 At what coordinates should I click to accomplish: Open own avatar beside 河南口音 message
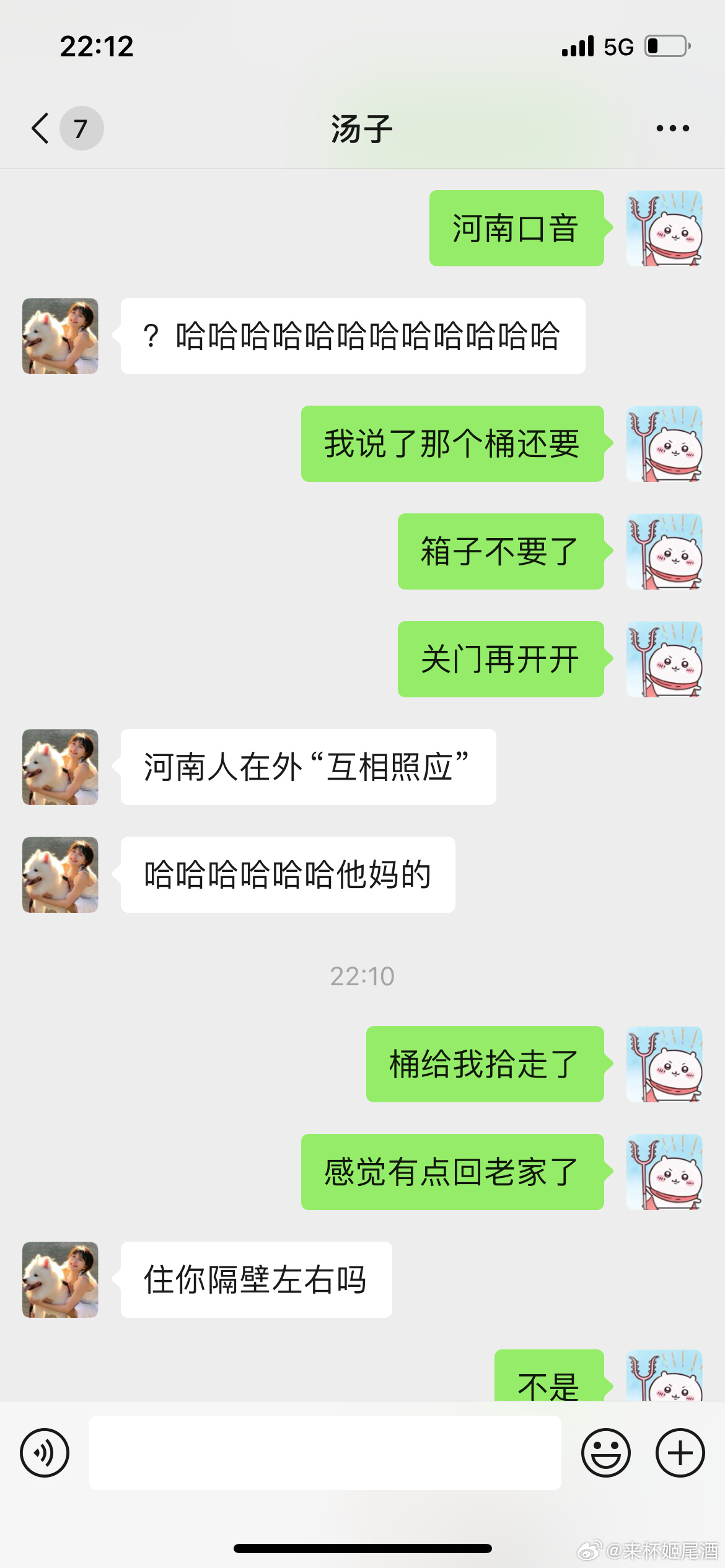(664, 229)
